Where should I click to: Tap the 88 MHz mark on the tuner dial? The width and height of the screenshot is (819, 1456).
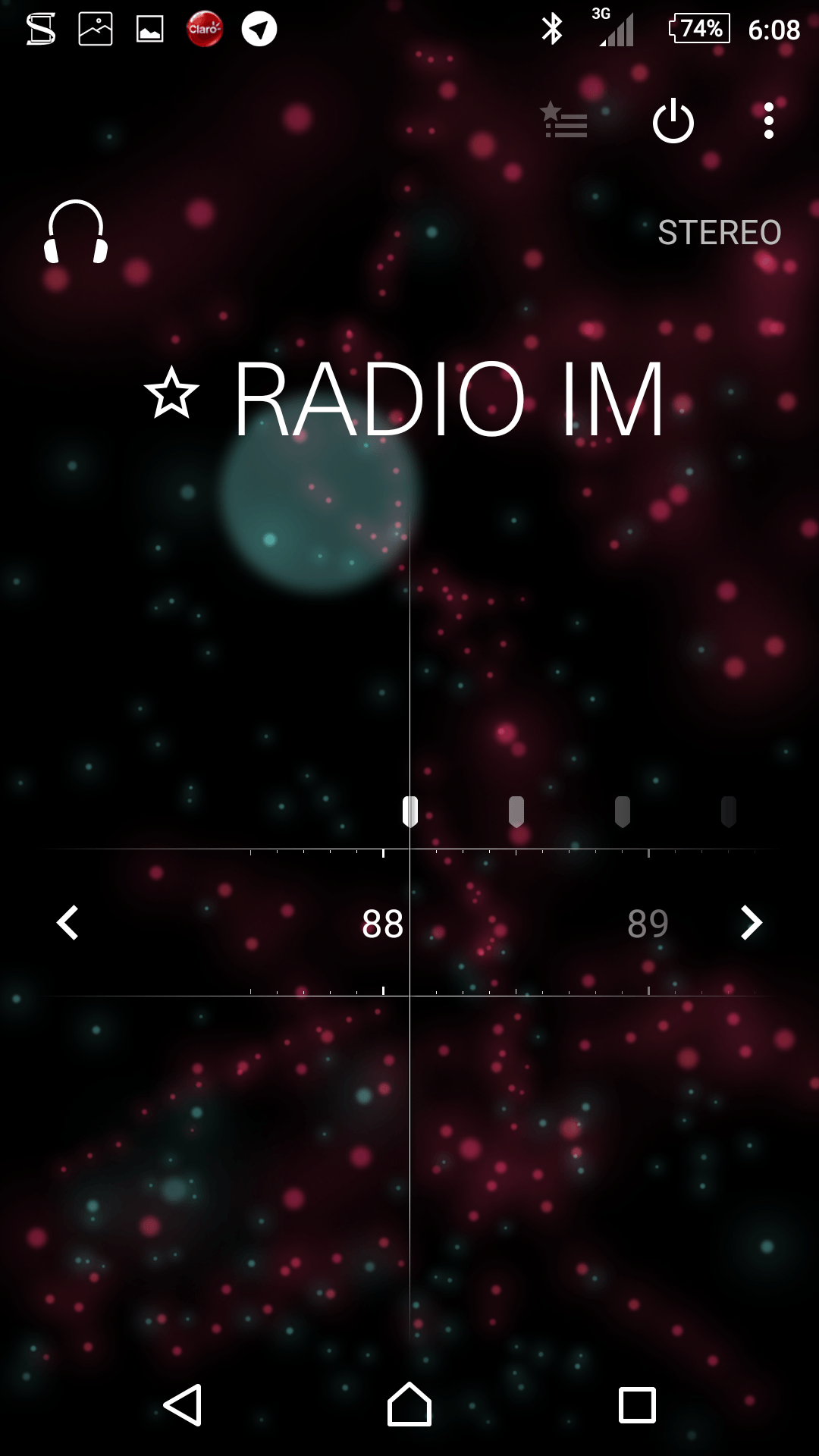(x=382, y=922)
